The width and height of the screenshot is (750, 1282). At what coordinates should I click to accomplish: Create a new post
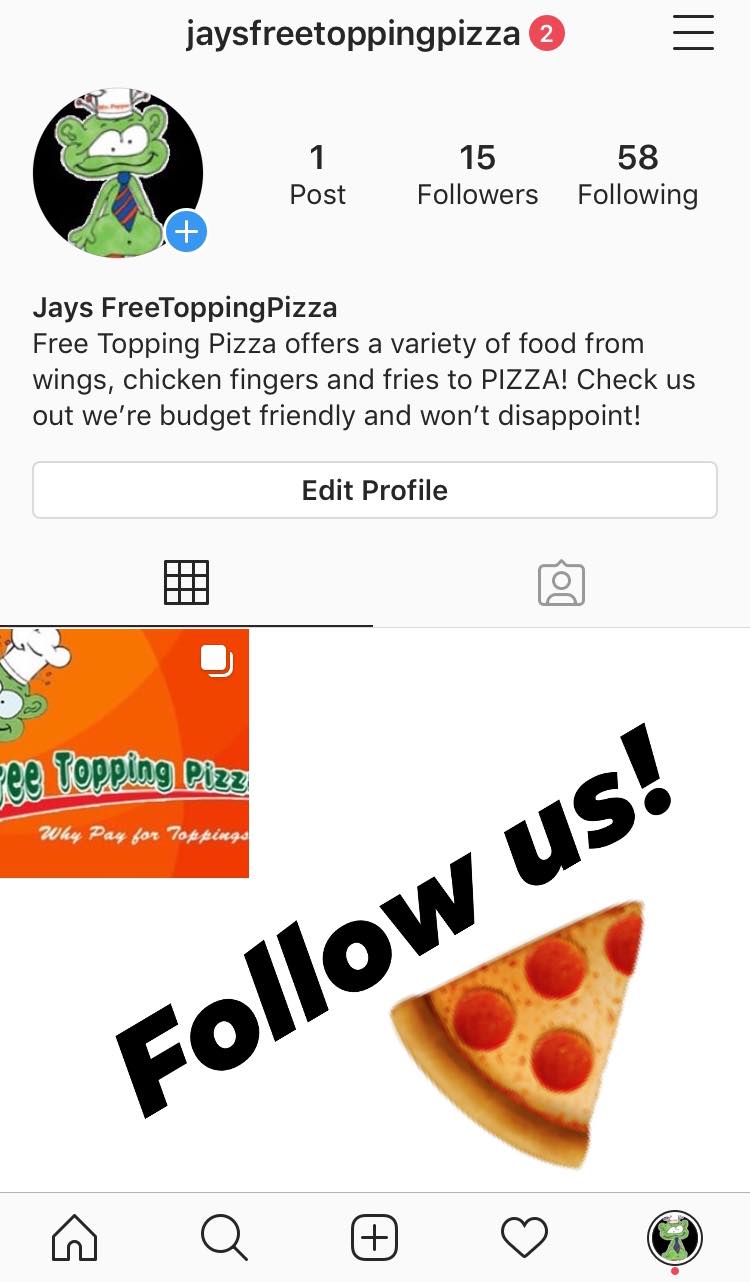click(375, 1238)
